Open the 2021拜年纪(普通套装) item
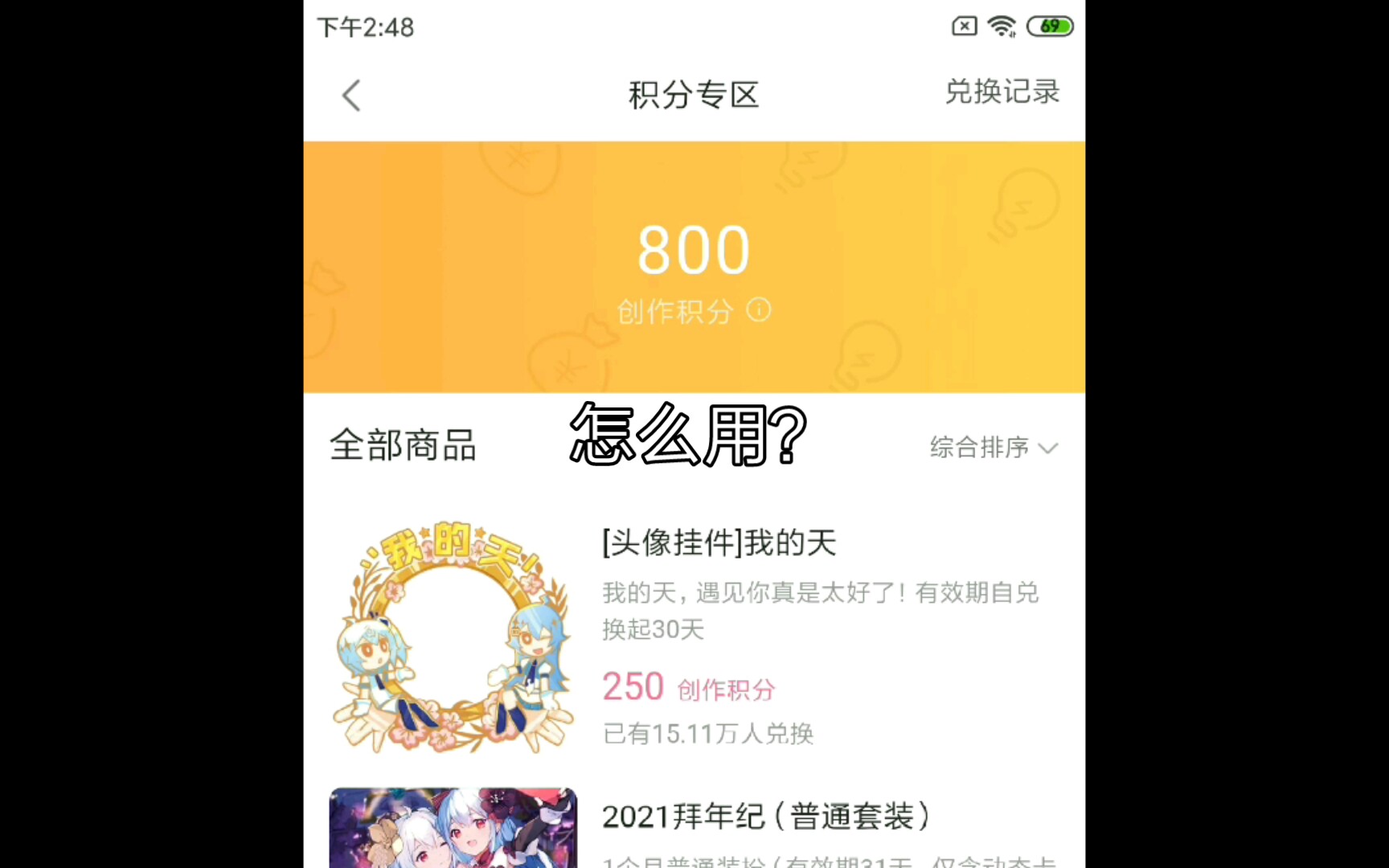This screenshot has height=868, width=1389. [765, 817]
